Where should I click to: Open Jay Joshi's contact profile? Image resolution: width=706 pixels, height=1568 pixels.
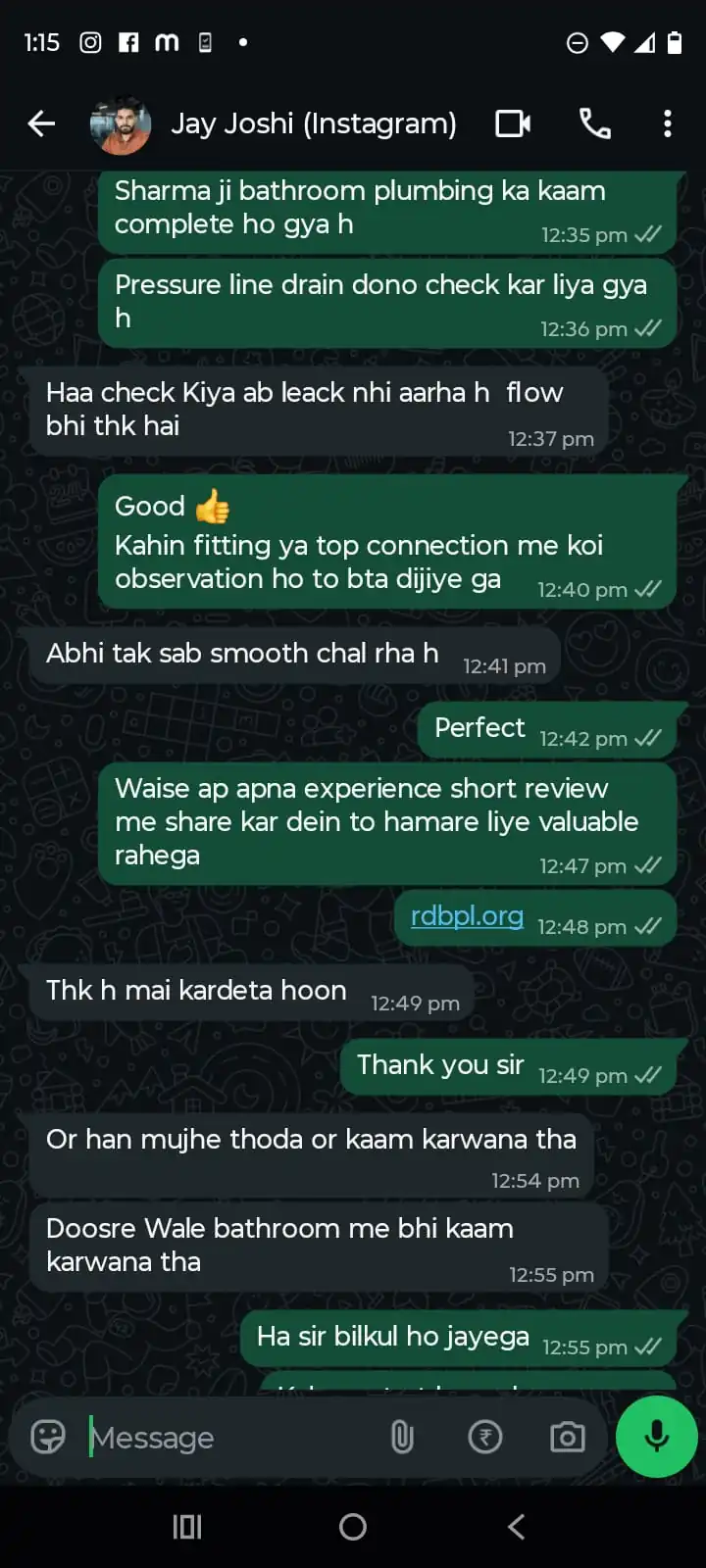[313, 123]
